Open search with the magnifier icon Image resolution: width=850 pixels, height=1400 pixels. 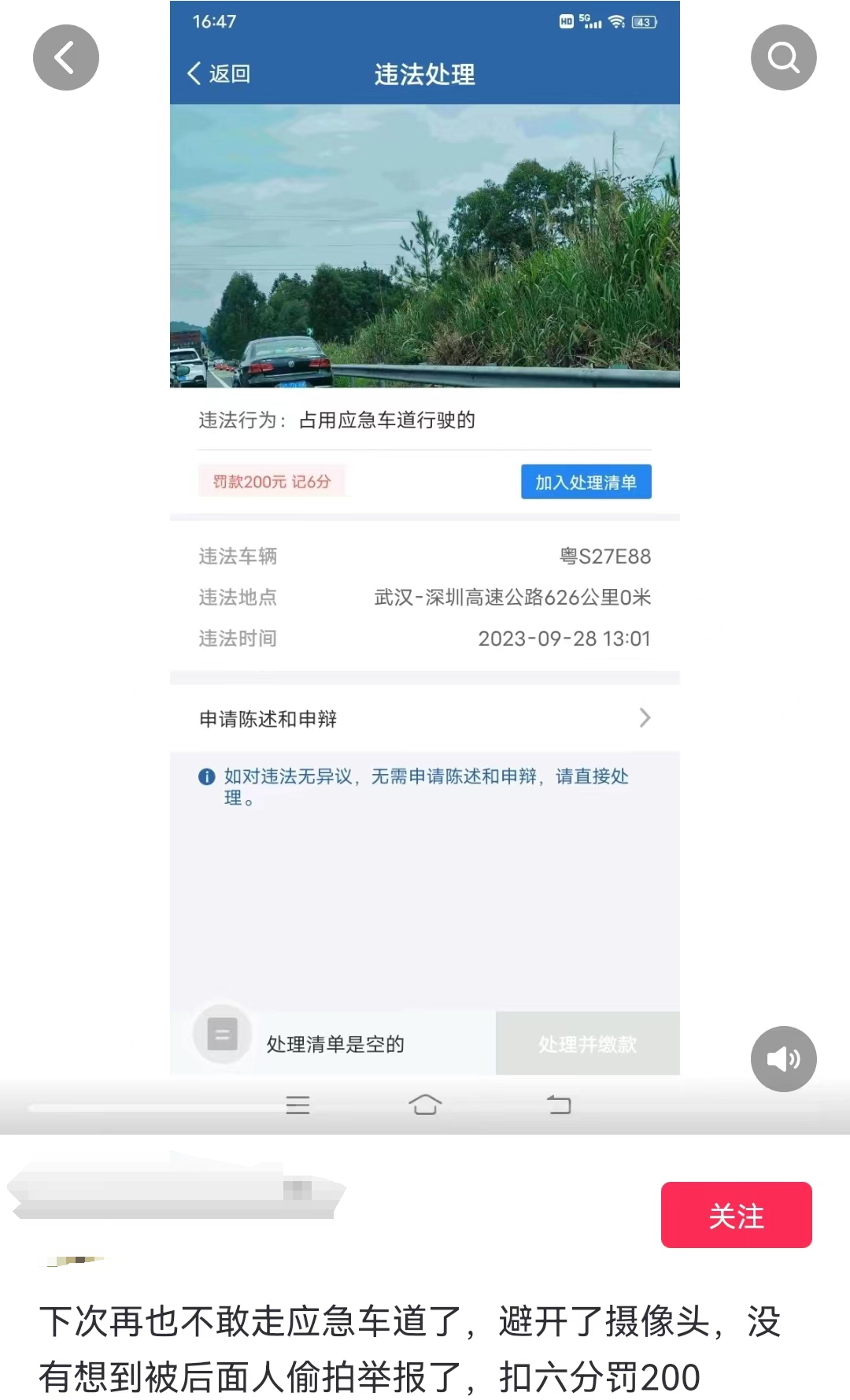pos(783,57)
